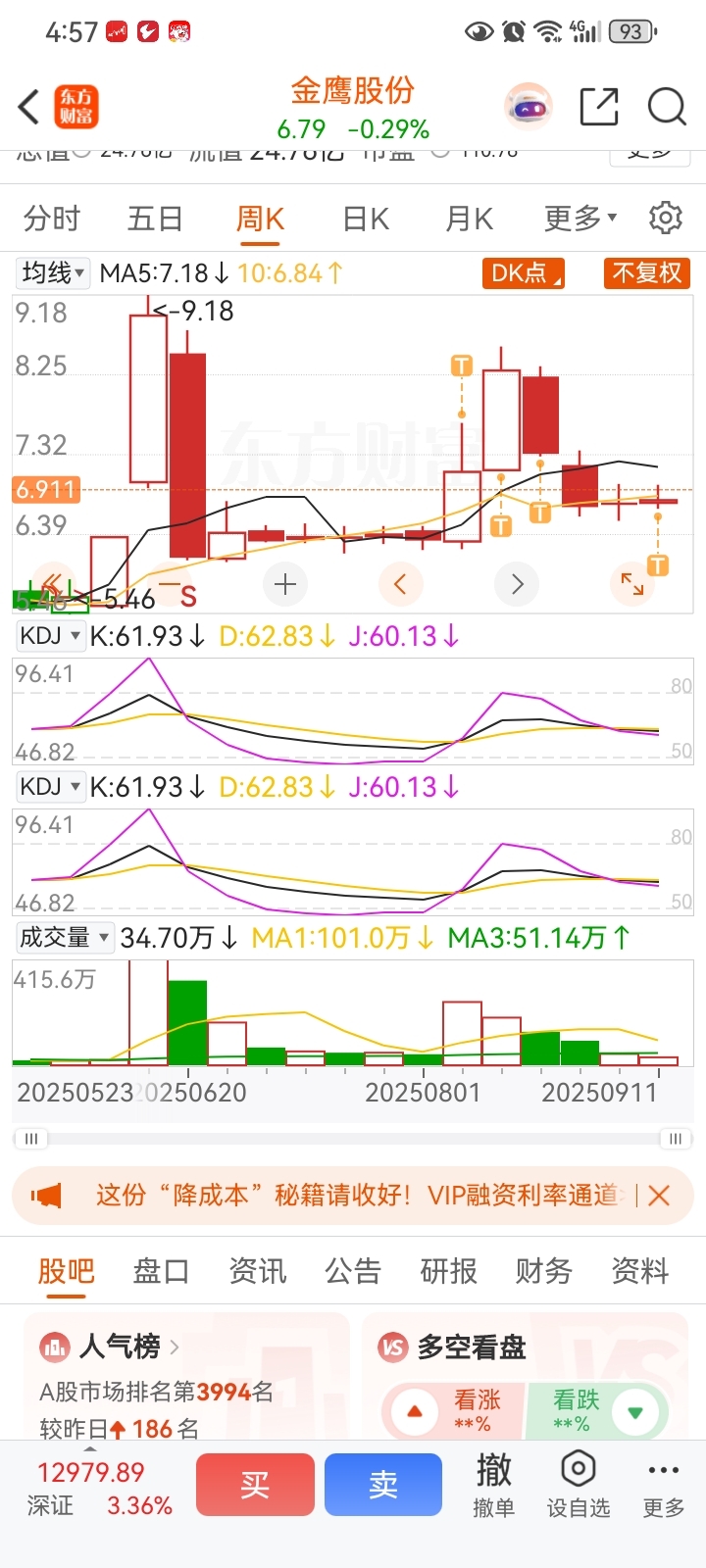Select the 月K chart tab
Image resolution: width=706 pixels, height=1568 pixels.
469,219
